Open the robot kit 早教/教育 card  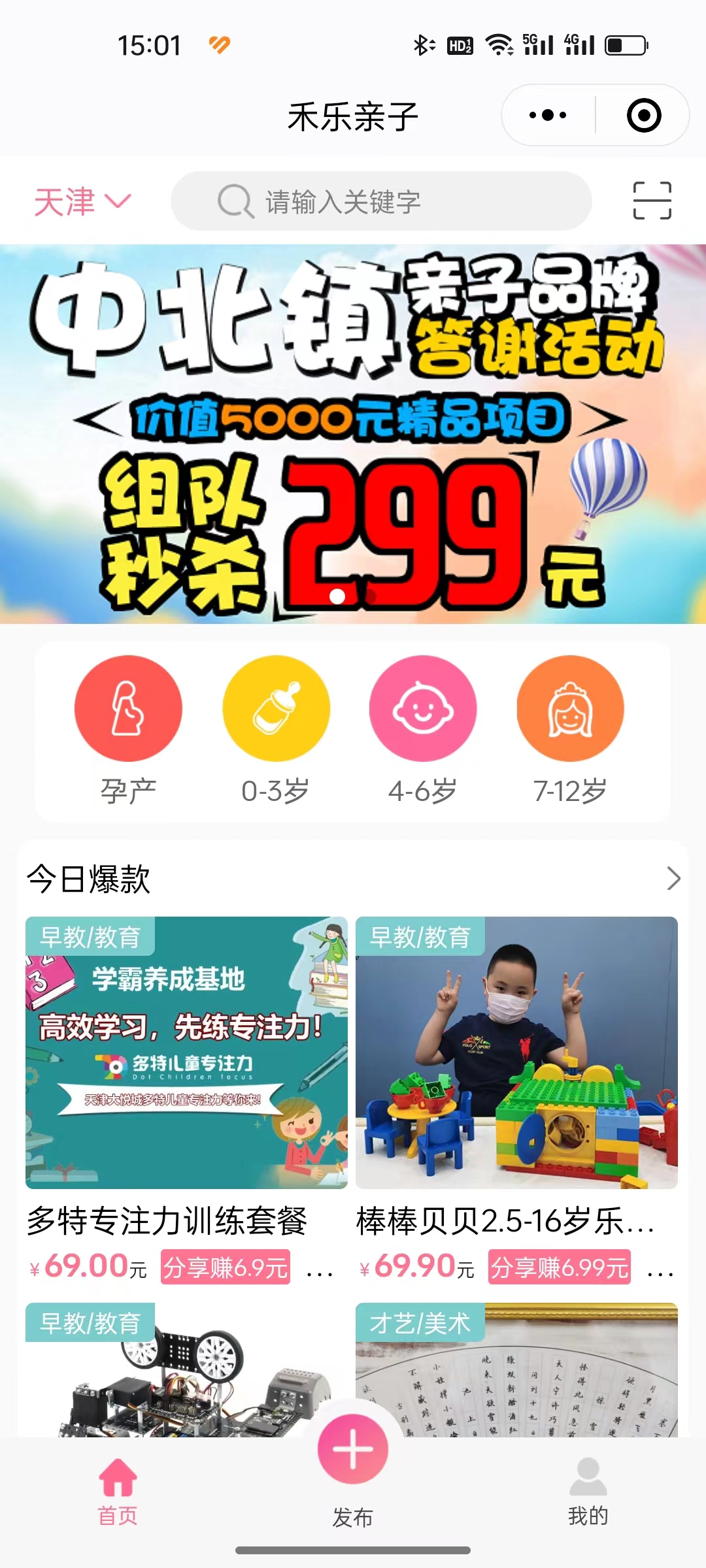(186, 1372)
